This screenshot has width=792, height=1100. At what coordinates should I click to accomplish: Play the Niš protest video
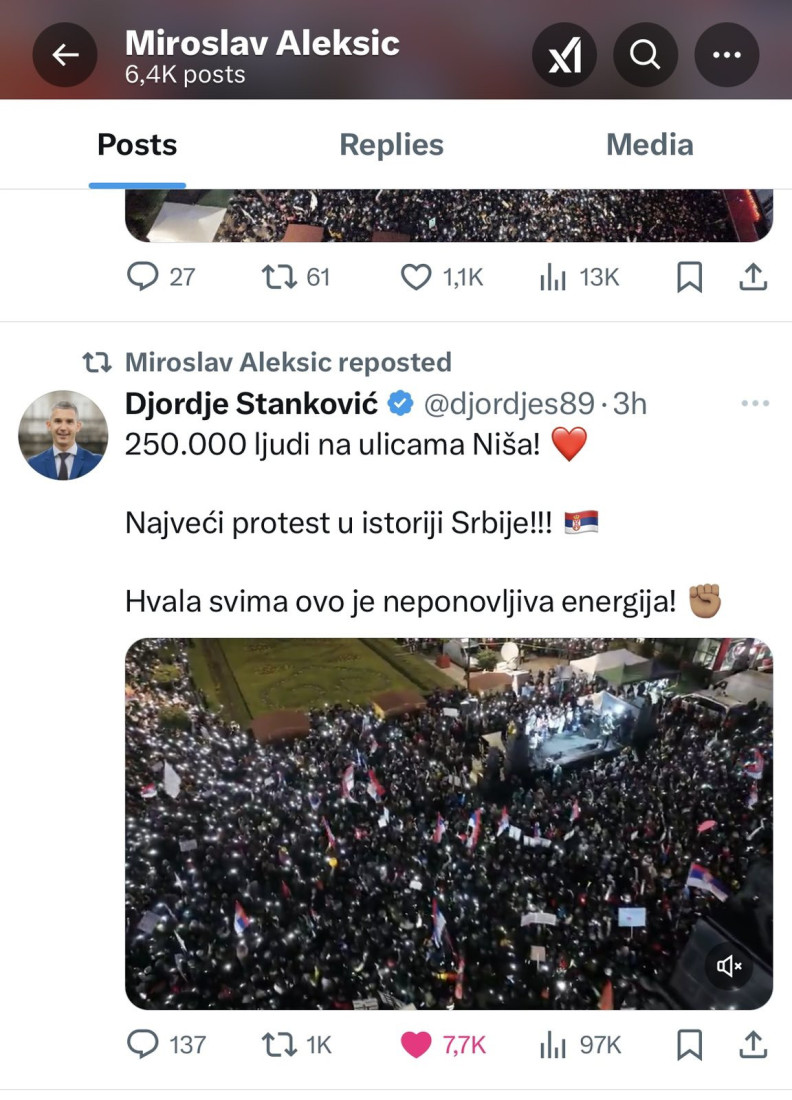pos(448,823)
